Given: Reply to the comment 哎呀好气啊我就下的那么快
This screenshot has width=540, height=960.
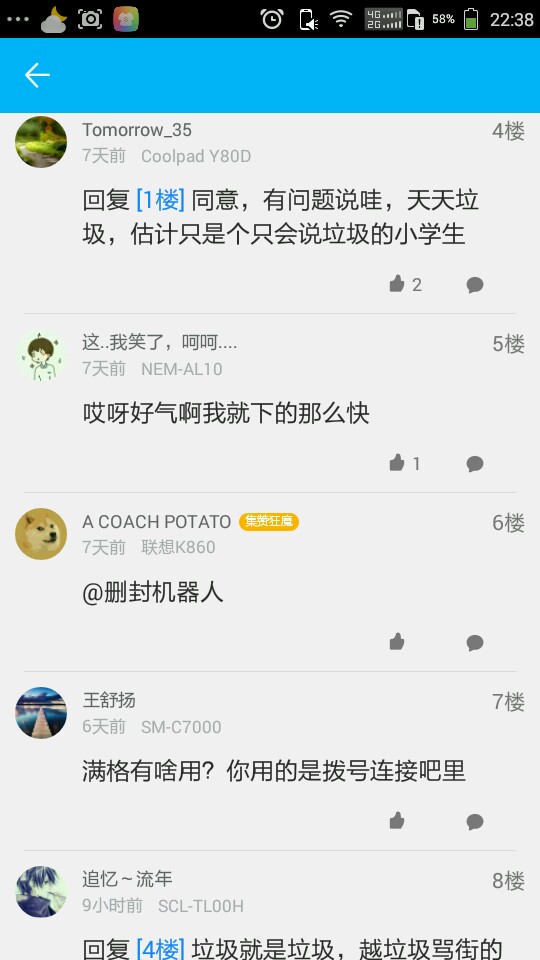Looking at the screenshot, I should pos(475,464).
